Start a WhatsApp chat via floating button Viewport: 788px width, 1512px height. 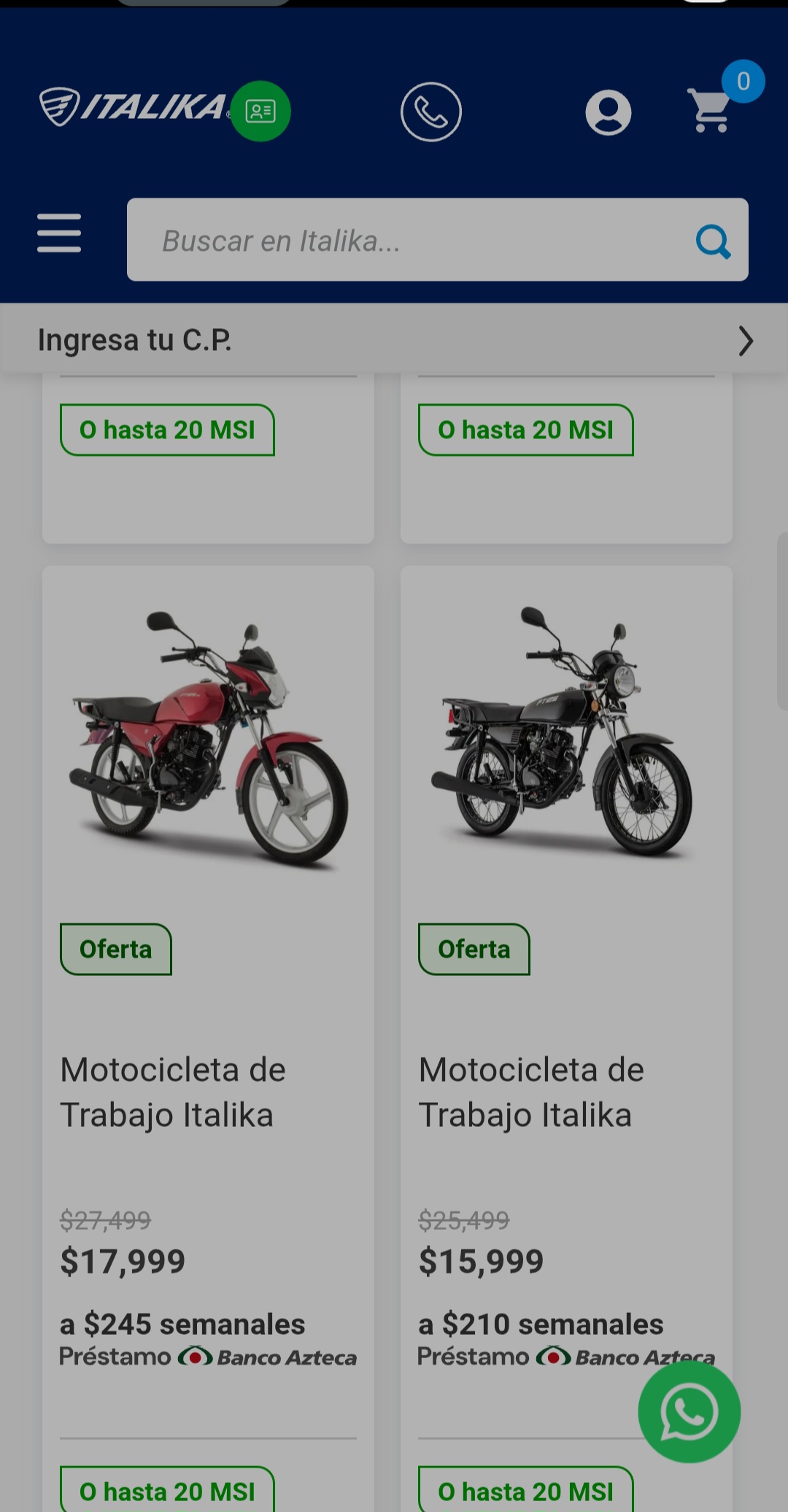(688, 1411)
